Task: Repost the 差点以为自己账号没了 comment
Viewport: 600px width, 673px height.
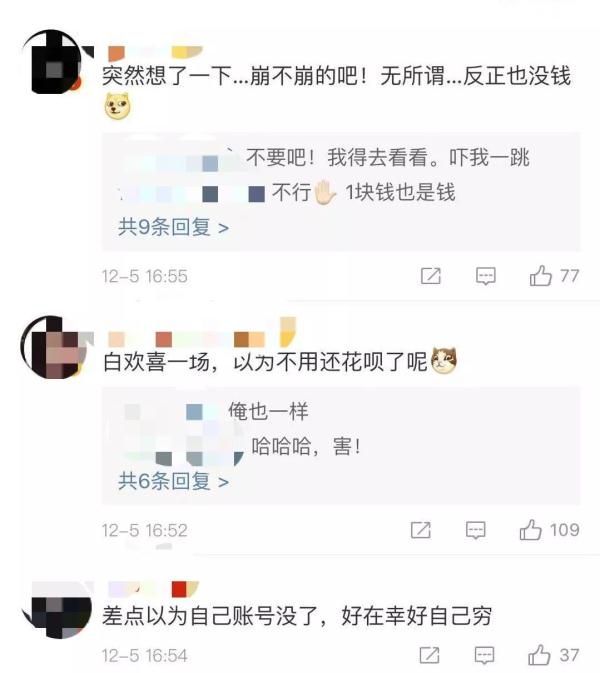Action: click(431, 655)
